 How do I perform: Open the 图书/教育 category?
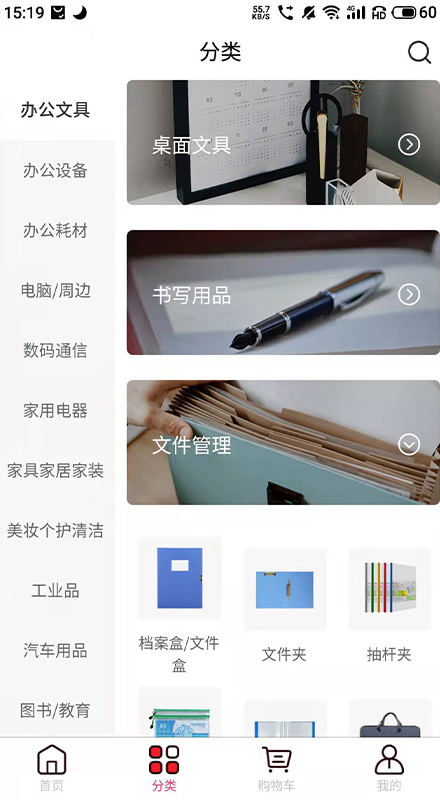(55, 710)
